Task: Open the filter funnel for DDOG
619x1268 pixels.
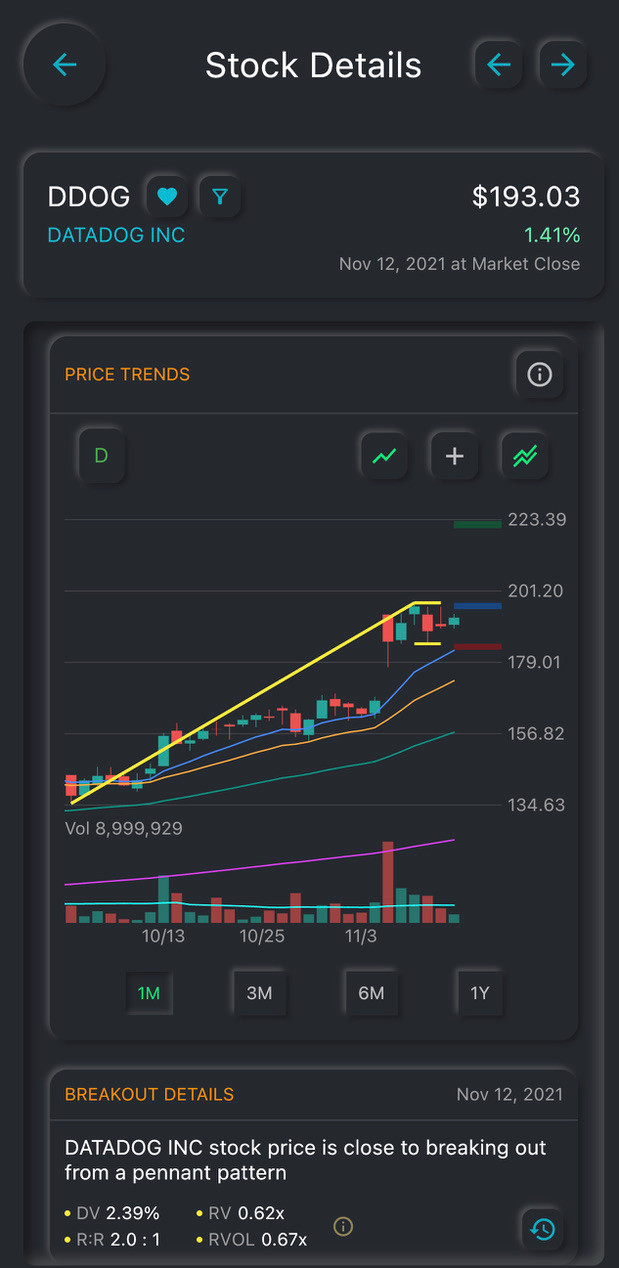Action: [x=220, y=197]
